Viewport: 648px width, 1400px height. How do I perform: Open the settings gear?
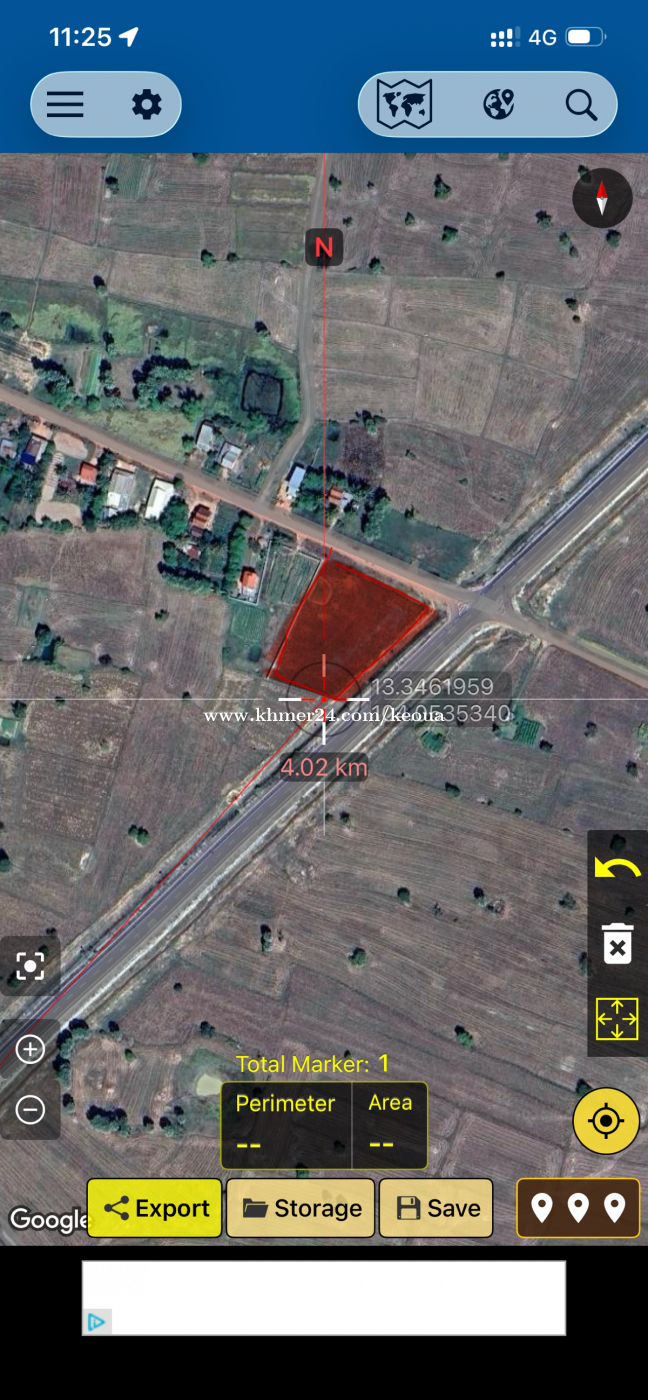[146, 104]
